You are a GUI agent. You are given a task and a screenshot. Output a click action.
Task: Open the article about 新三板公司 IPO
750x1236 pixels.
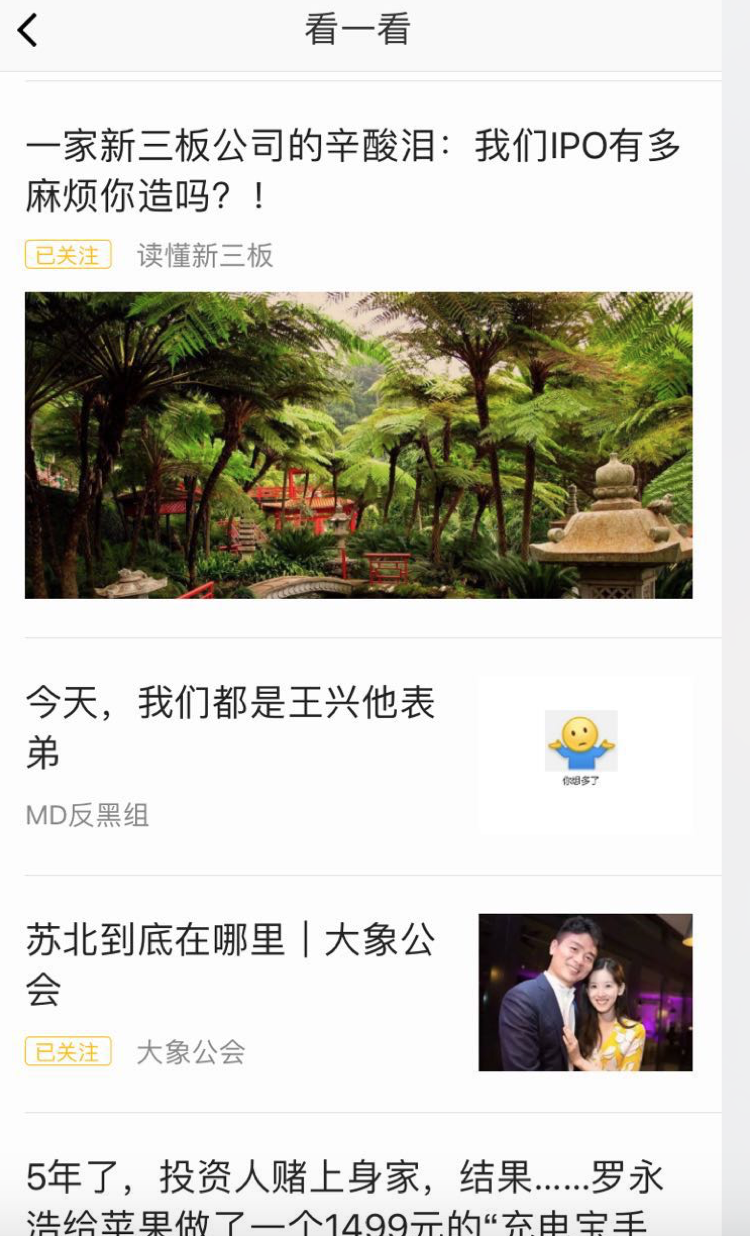point(352,170)
